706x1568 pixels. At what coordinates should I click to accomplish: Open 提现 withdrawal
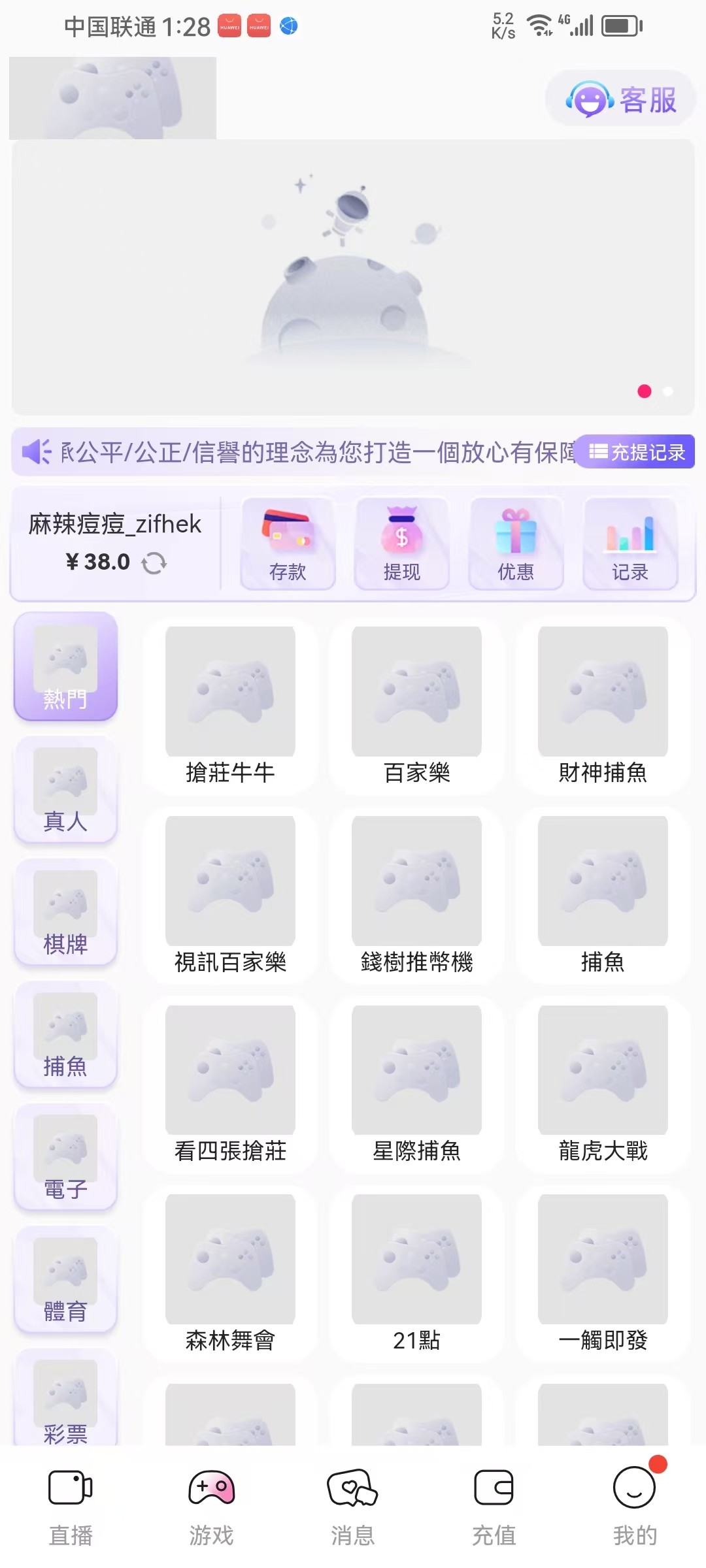pyautogui.click(x=401, y=544)
